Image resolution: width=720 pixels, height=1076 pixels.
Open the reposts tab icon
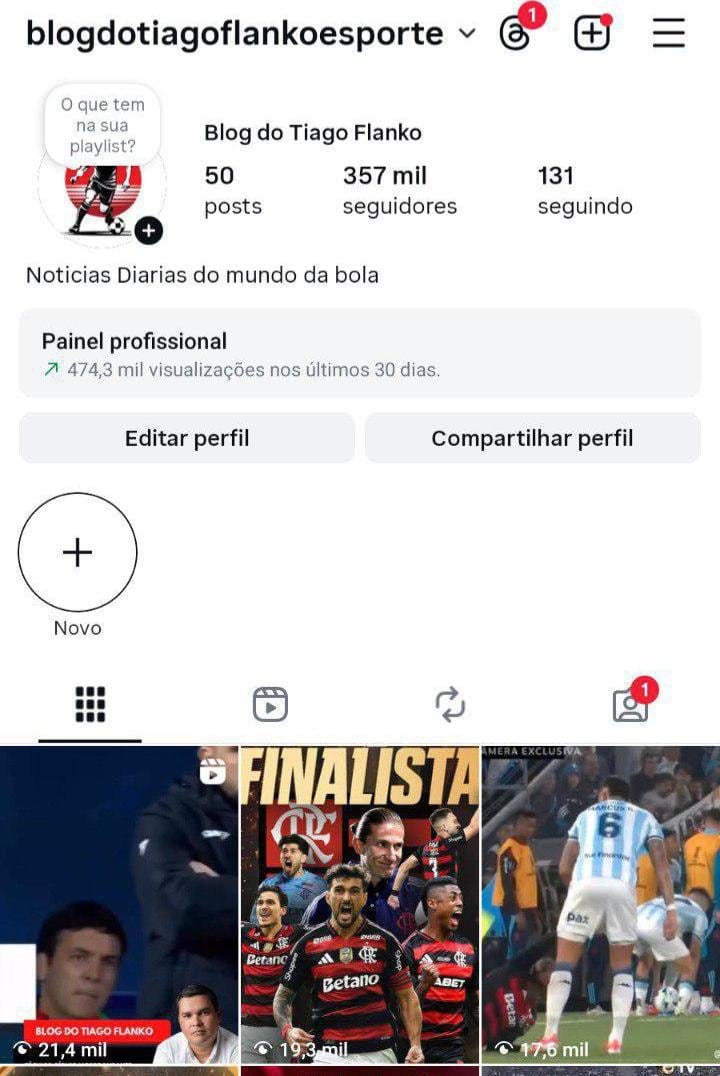pos(450,704)
